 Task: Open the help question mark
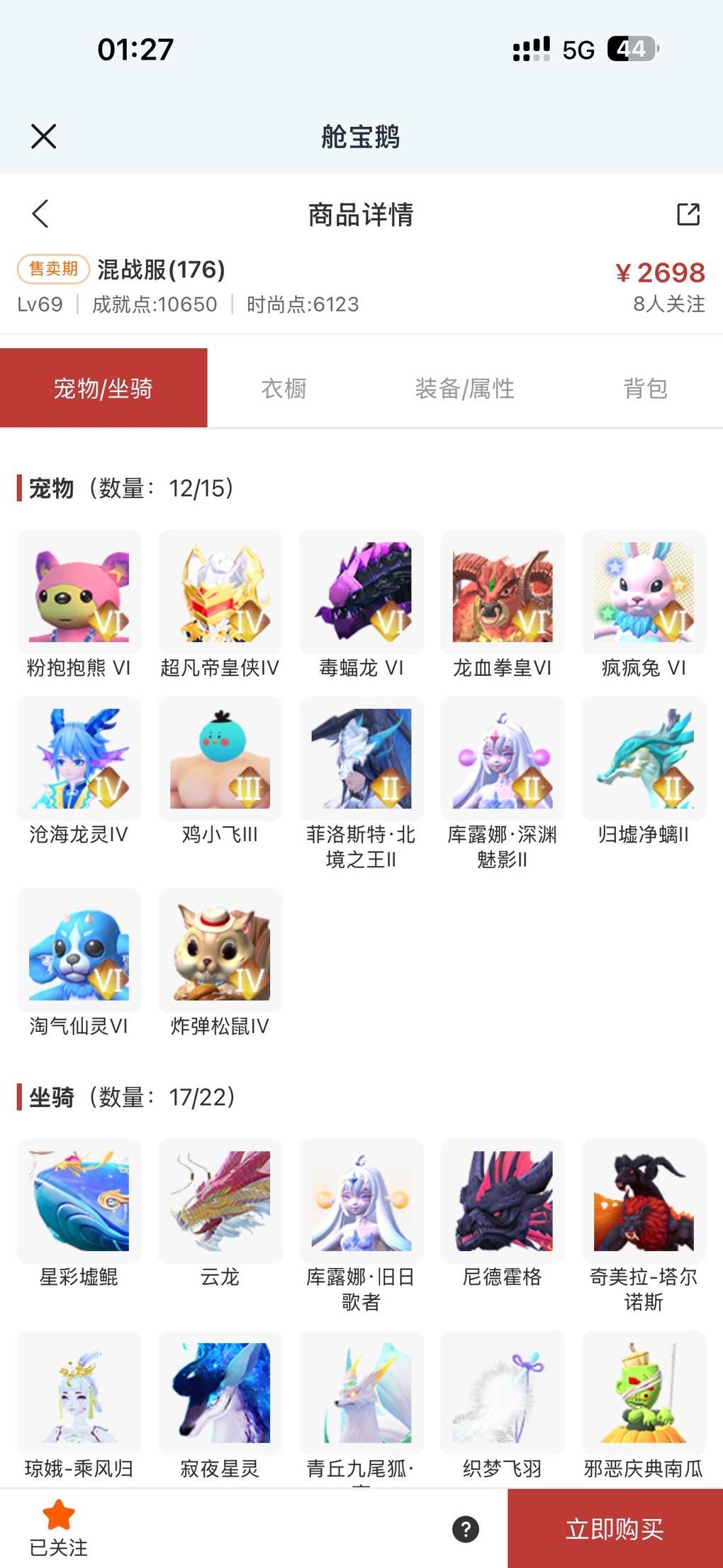[466, 1529]
